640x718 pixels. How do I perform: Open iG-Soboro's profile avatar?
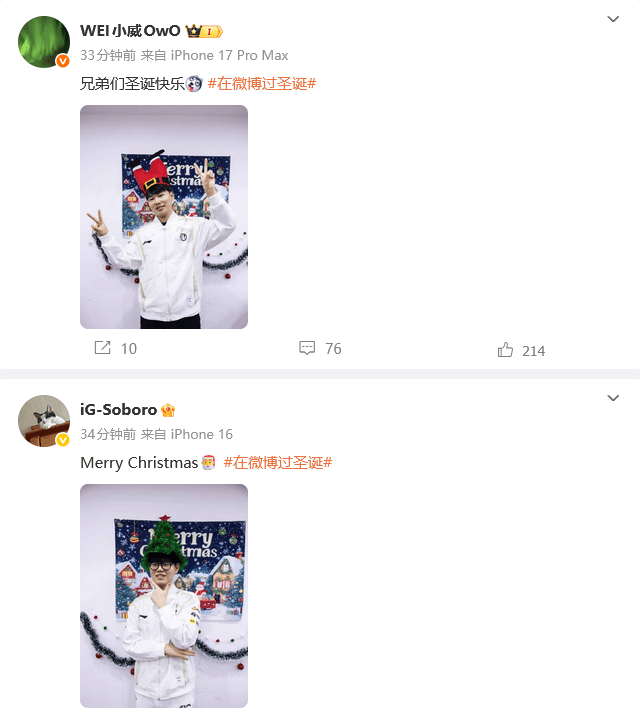coord(44,420)
